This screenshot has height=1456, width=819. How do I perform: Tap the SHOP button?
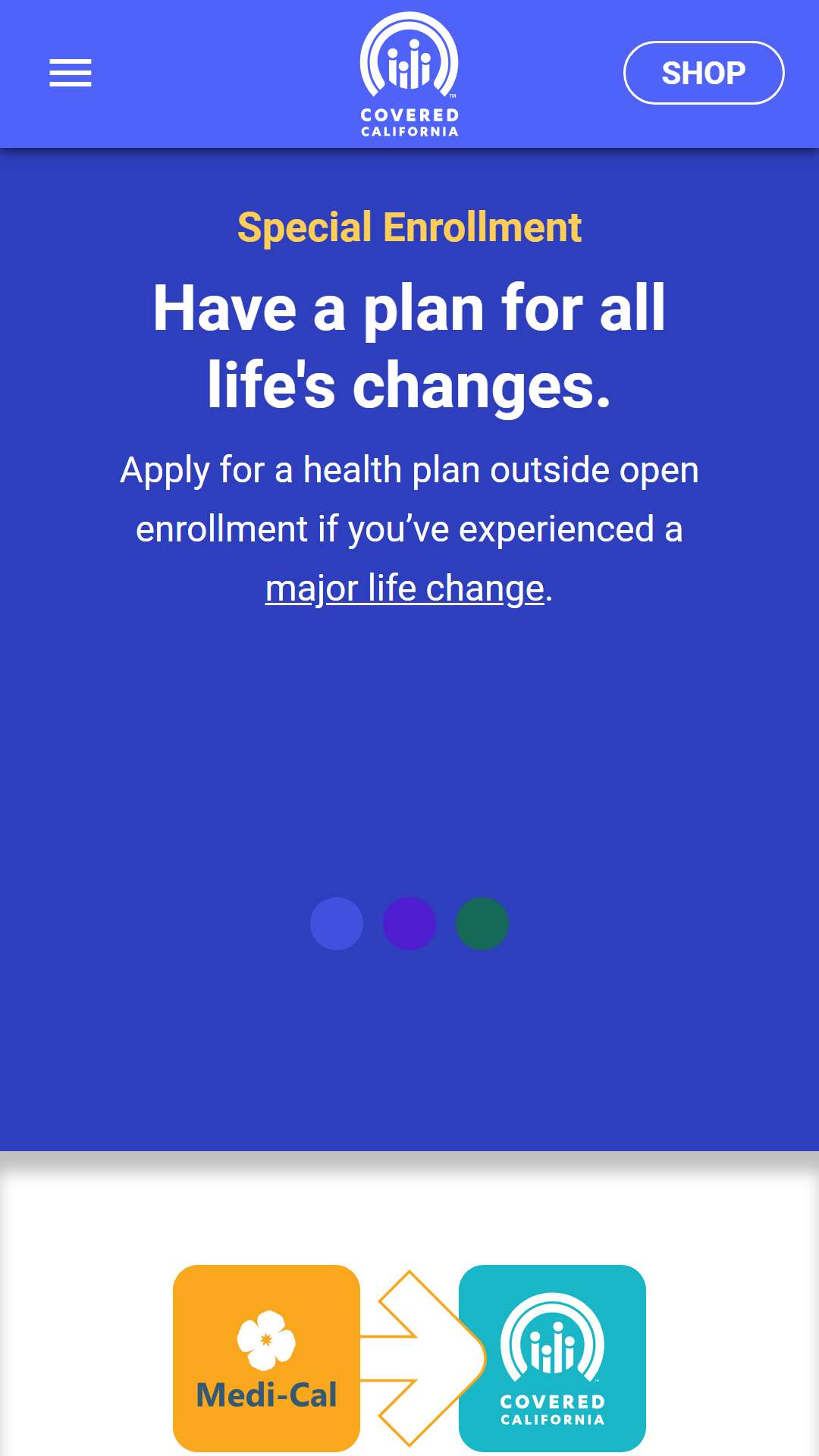coord(704,73)
